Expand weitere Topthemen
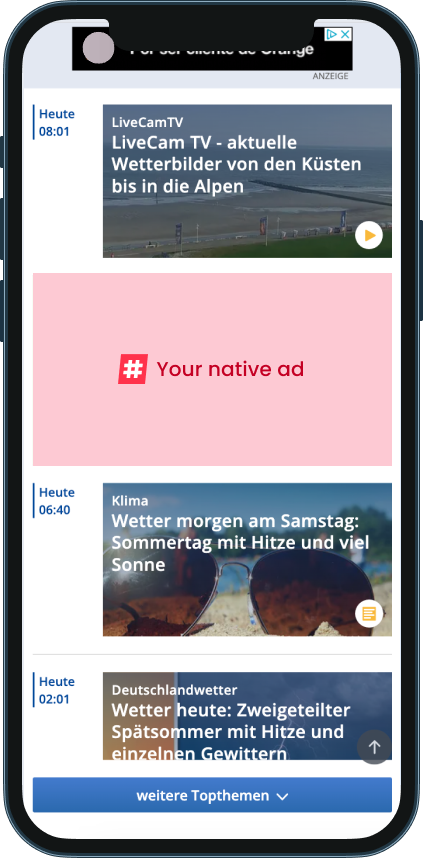 (x=212, y=795)
